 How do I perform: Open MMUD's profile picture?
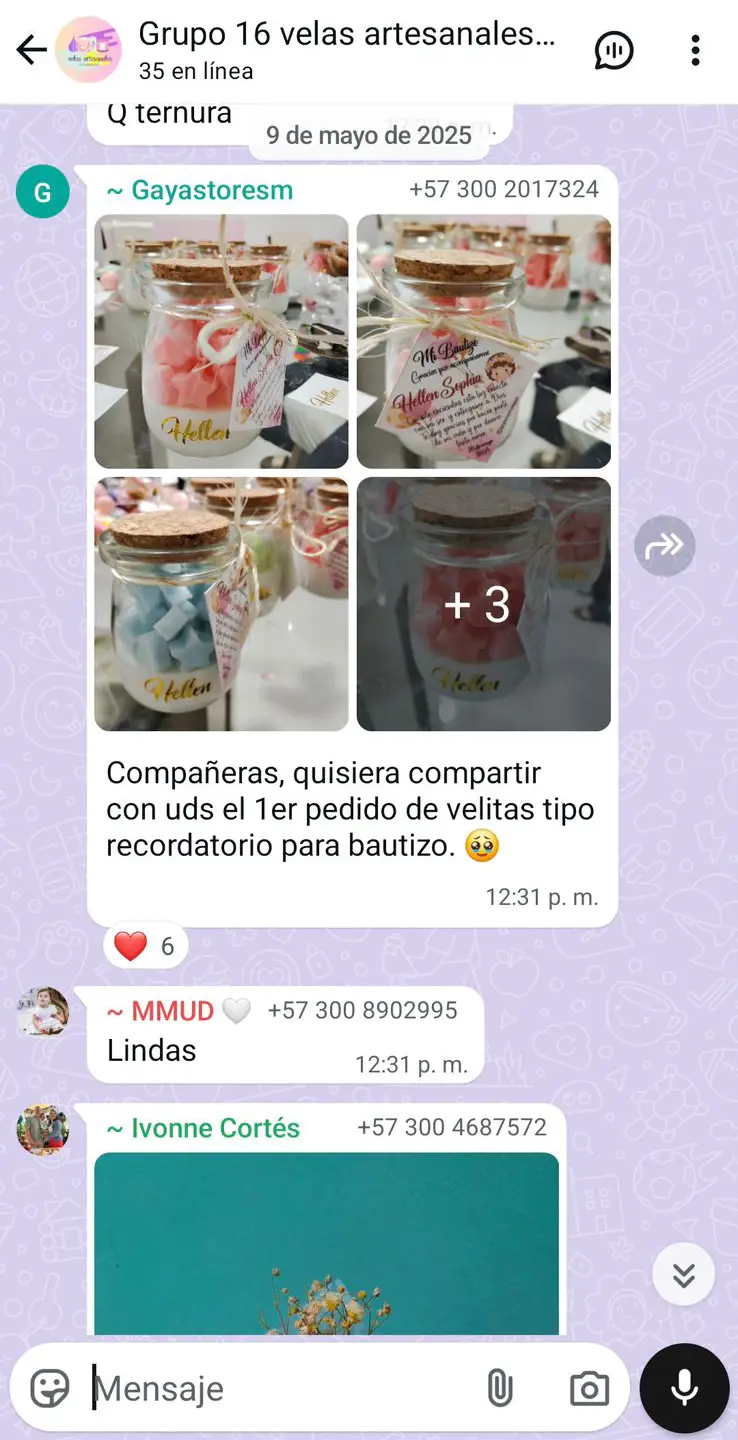43,1012
